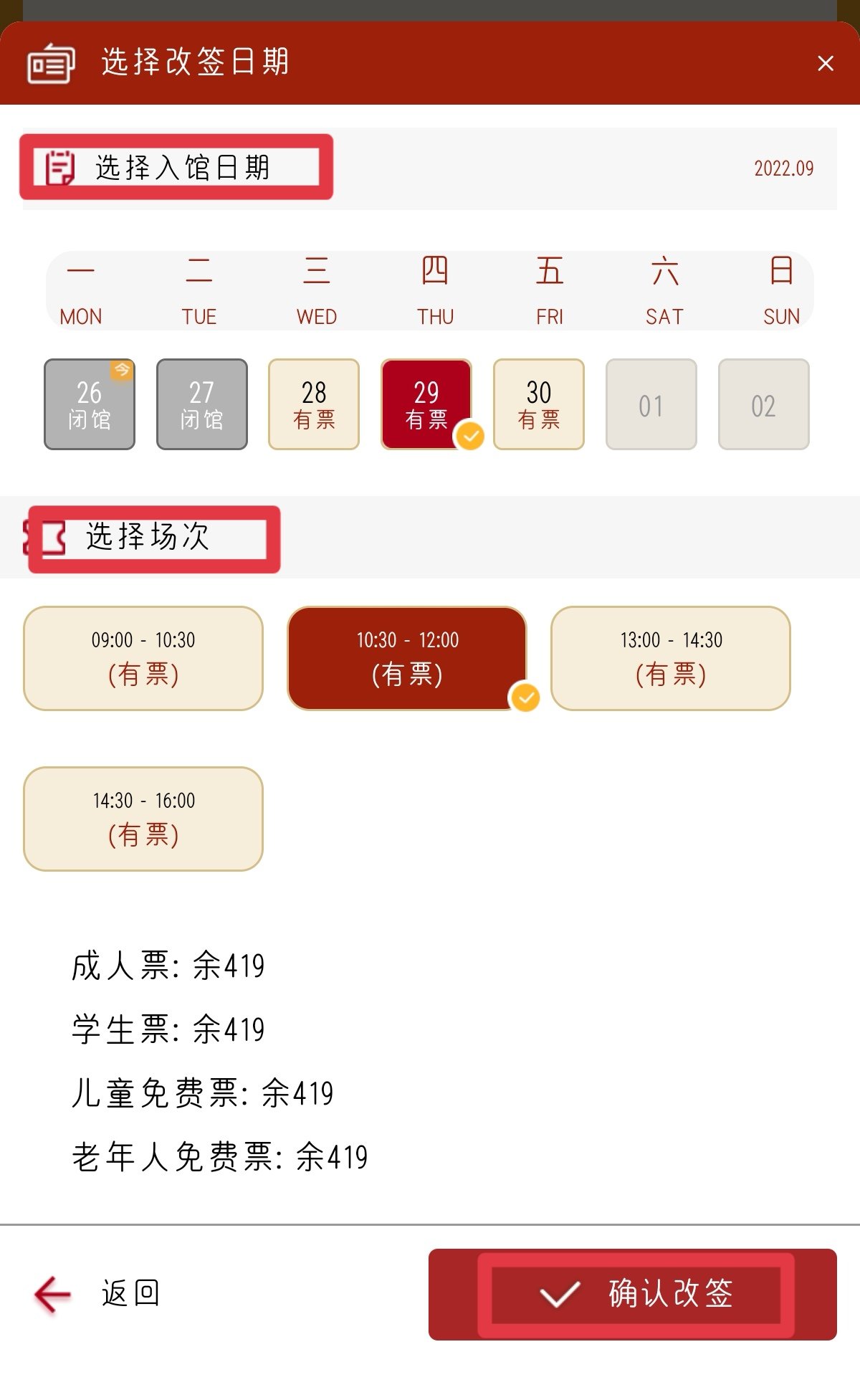The width and height of the screenshot is (860, 1400).
Task: Choose the 14:30 - 16:00 session
Action: coord(143,819)
